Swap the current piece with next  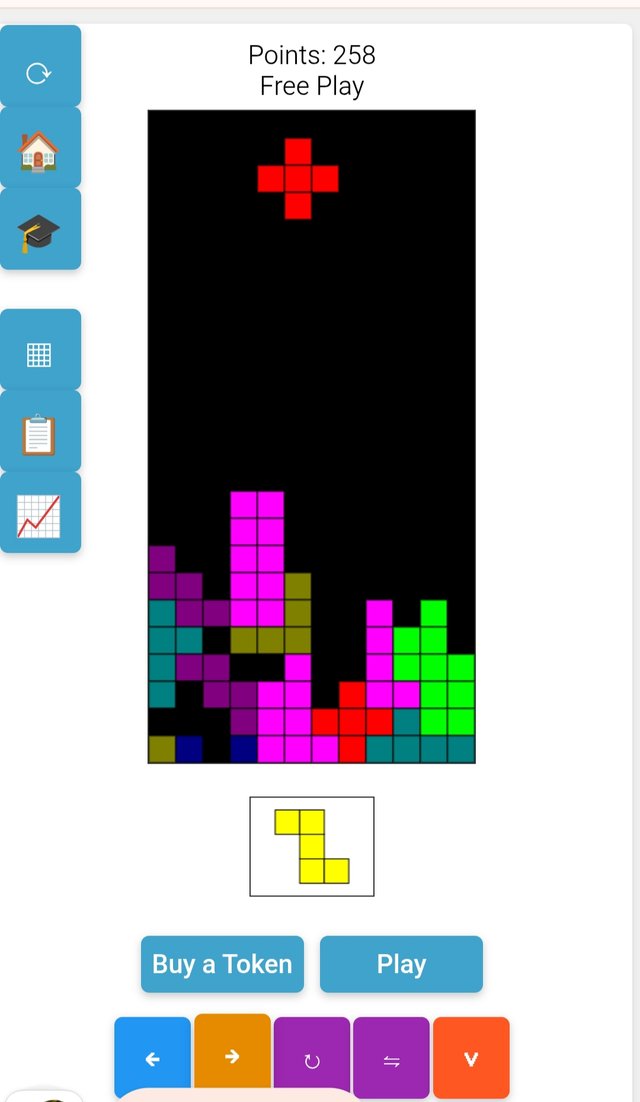391,1060
